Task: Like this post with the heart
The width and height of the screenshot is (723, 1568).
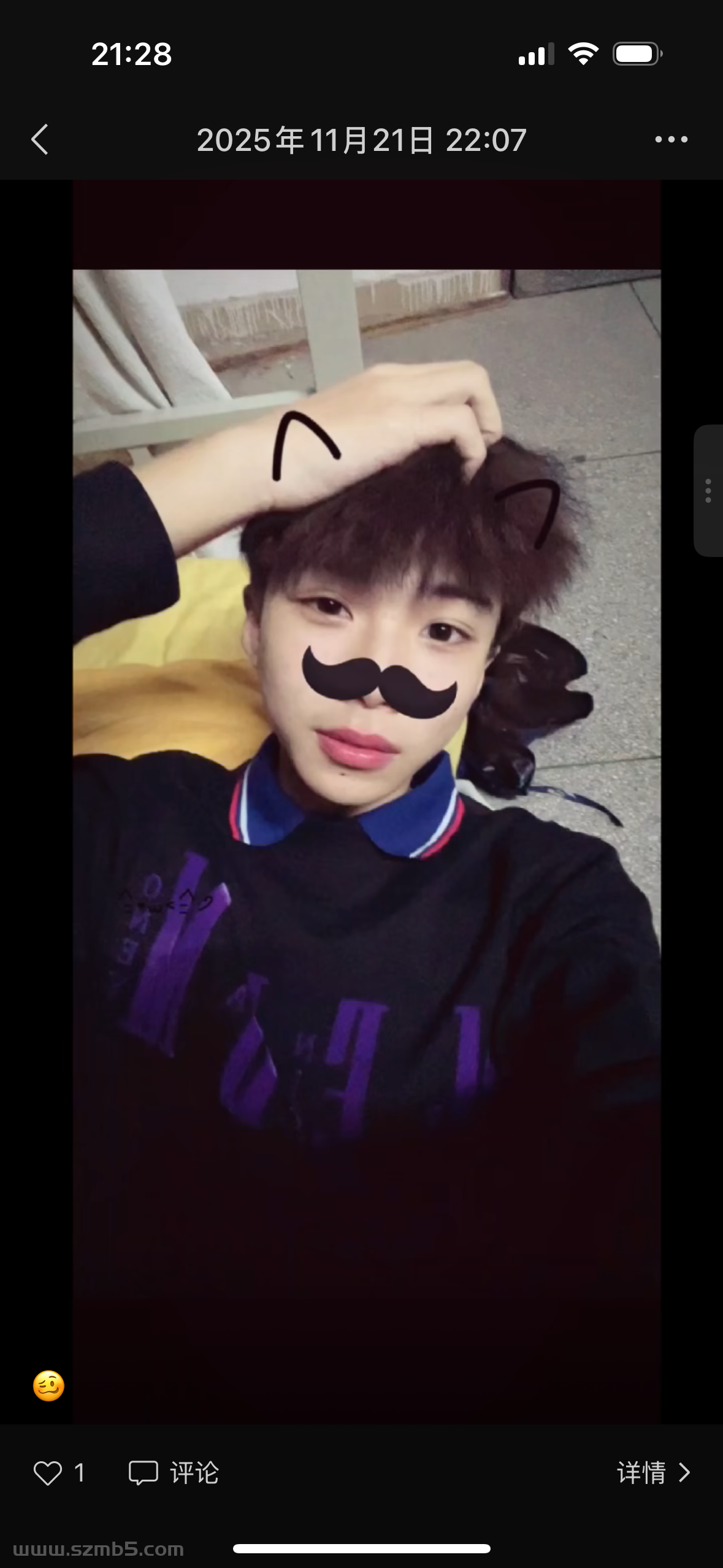Action: click(48, 1473)
